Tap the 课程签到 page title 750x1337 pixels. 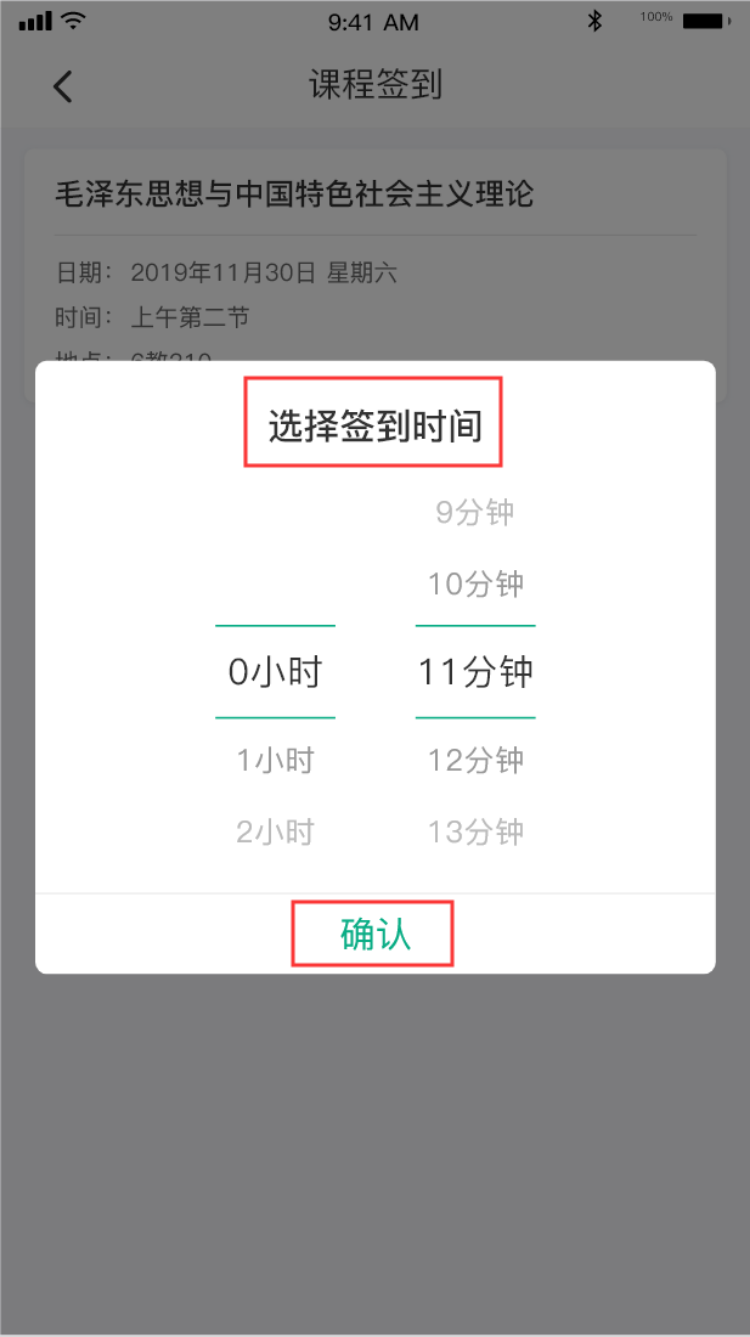tap(373, 87)
